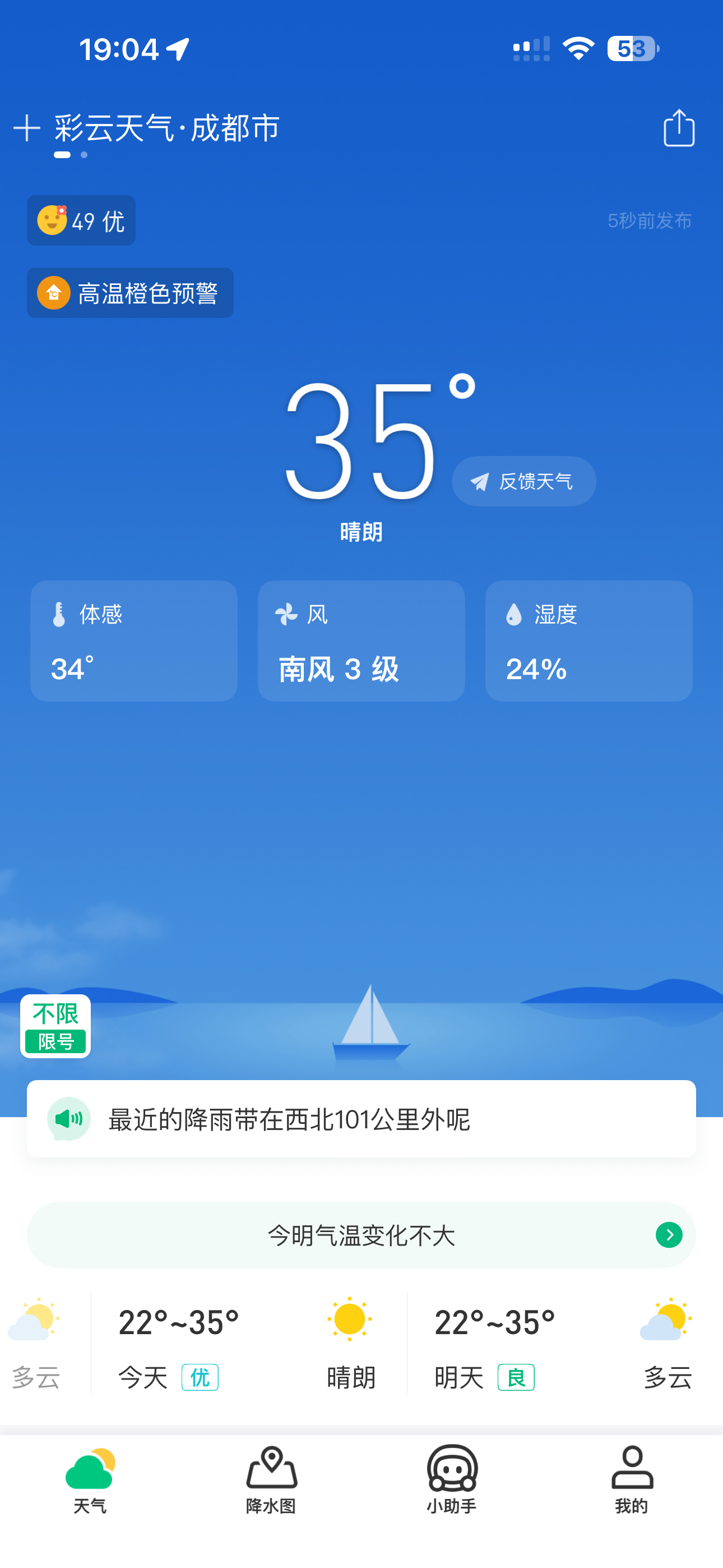The height and width of the screenshot is (1568, 723).
Task: Check the 不限 限号 traffic restriction badge
Action: pos(55,1026)
